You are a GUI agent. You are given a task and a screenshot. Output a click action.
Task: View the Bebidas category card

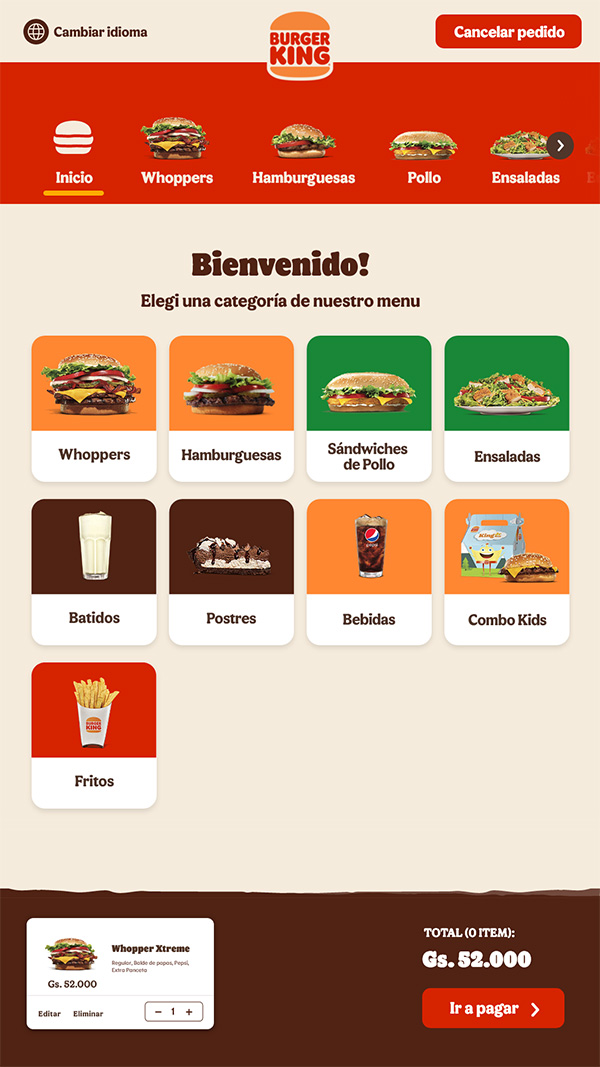pyautogui.click(x=369, y=571)
